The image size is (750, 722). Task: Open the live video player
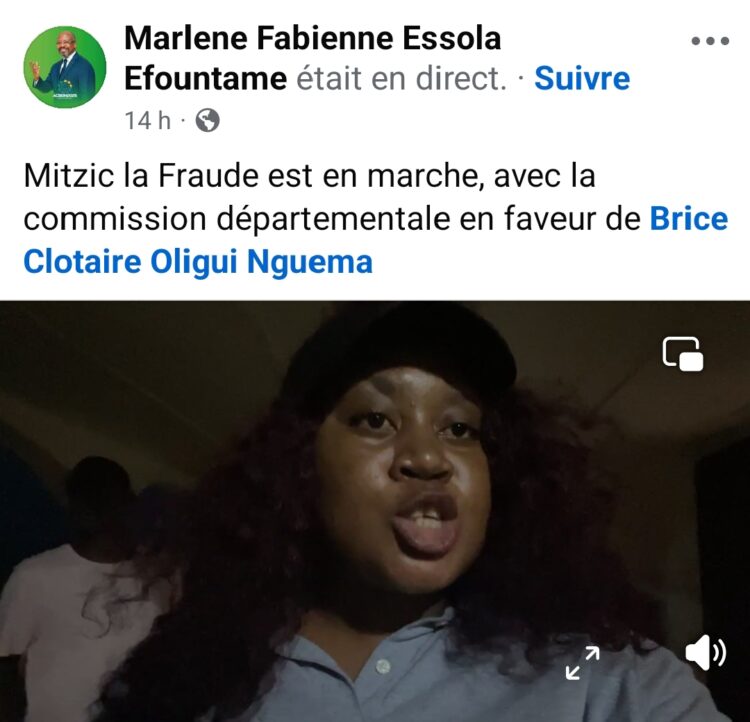[x=375, y=510]
